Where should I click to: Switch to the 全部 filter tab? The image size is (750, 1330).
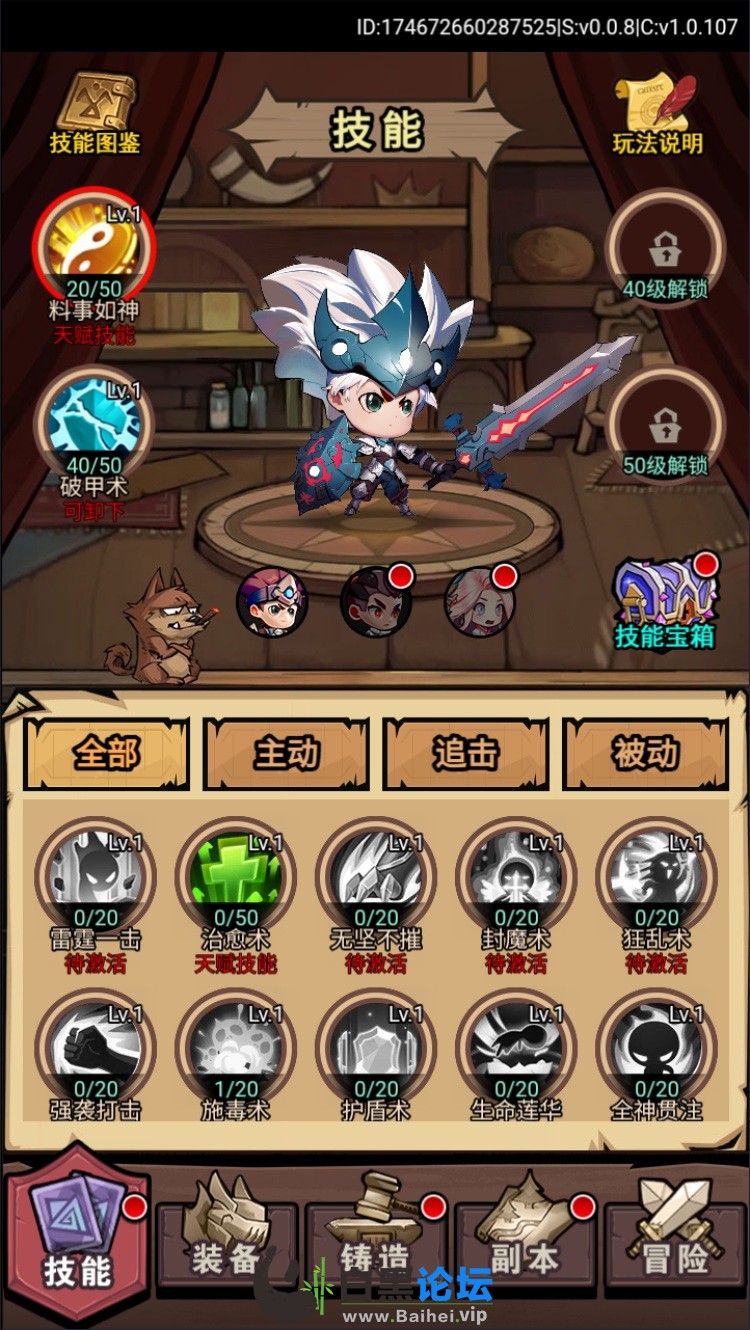(x=106, y=753)
